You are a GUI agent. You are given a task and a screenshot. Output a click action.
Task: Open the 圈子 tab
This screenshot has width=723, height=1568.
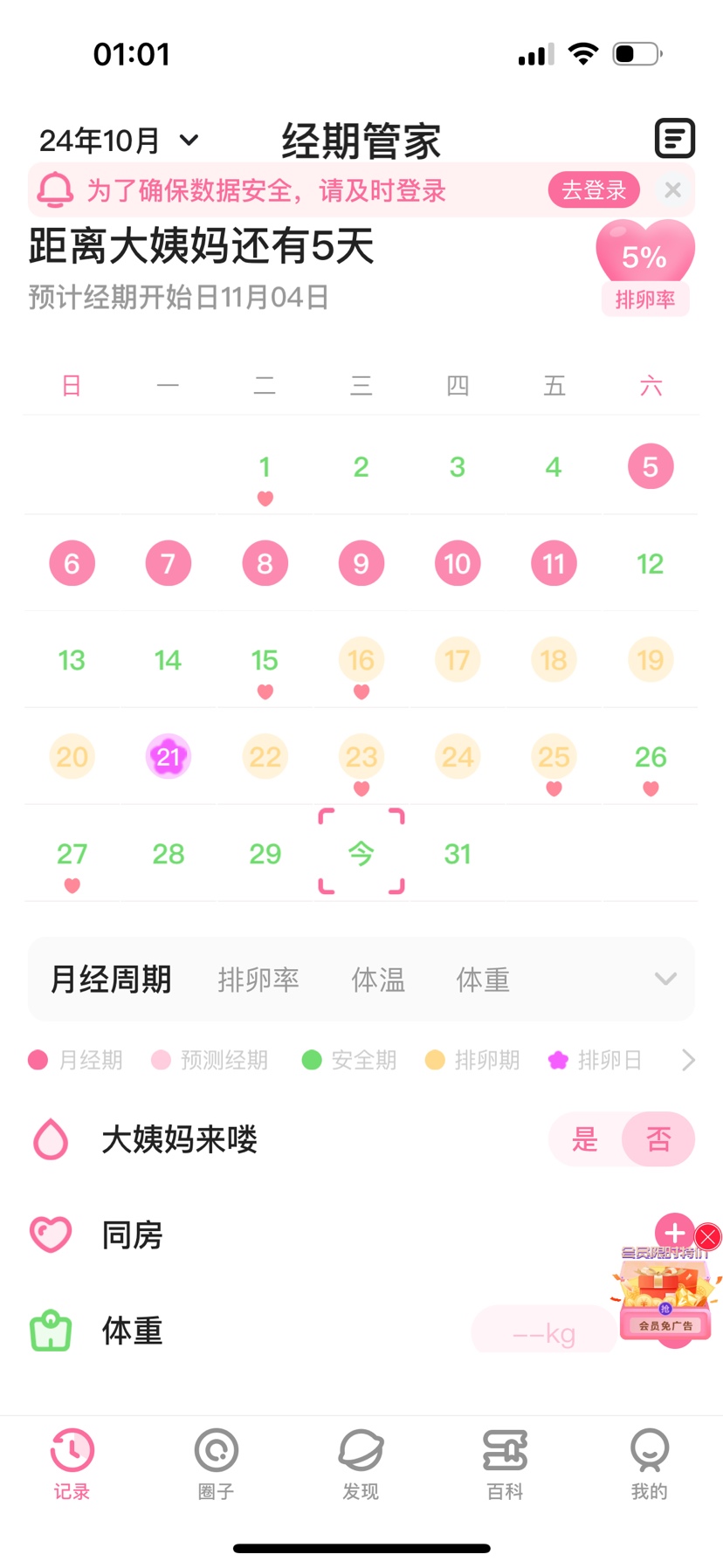point(216,1464)
